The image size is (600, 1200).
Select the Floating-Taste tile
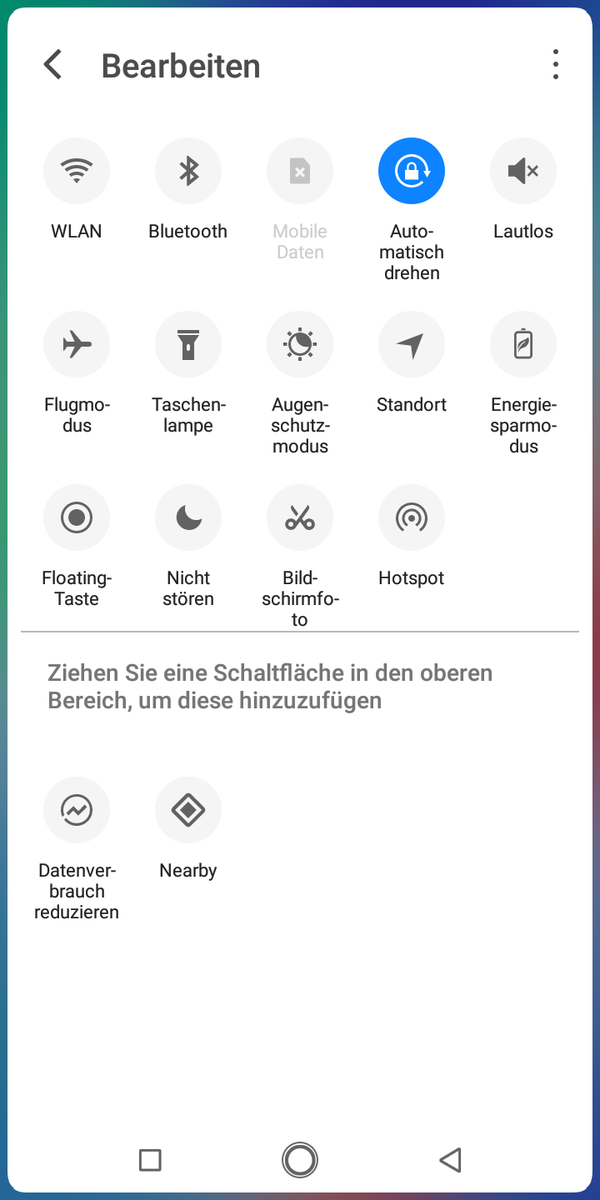click(x=76, y=518)
